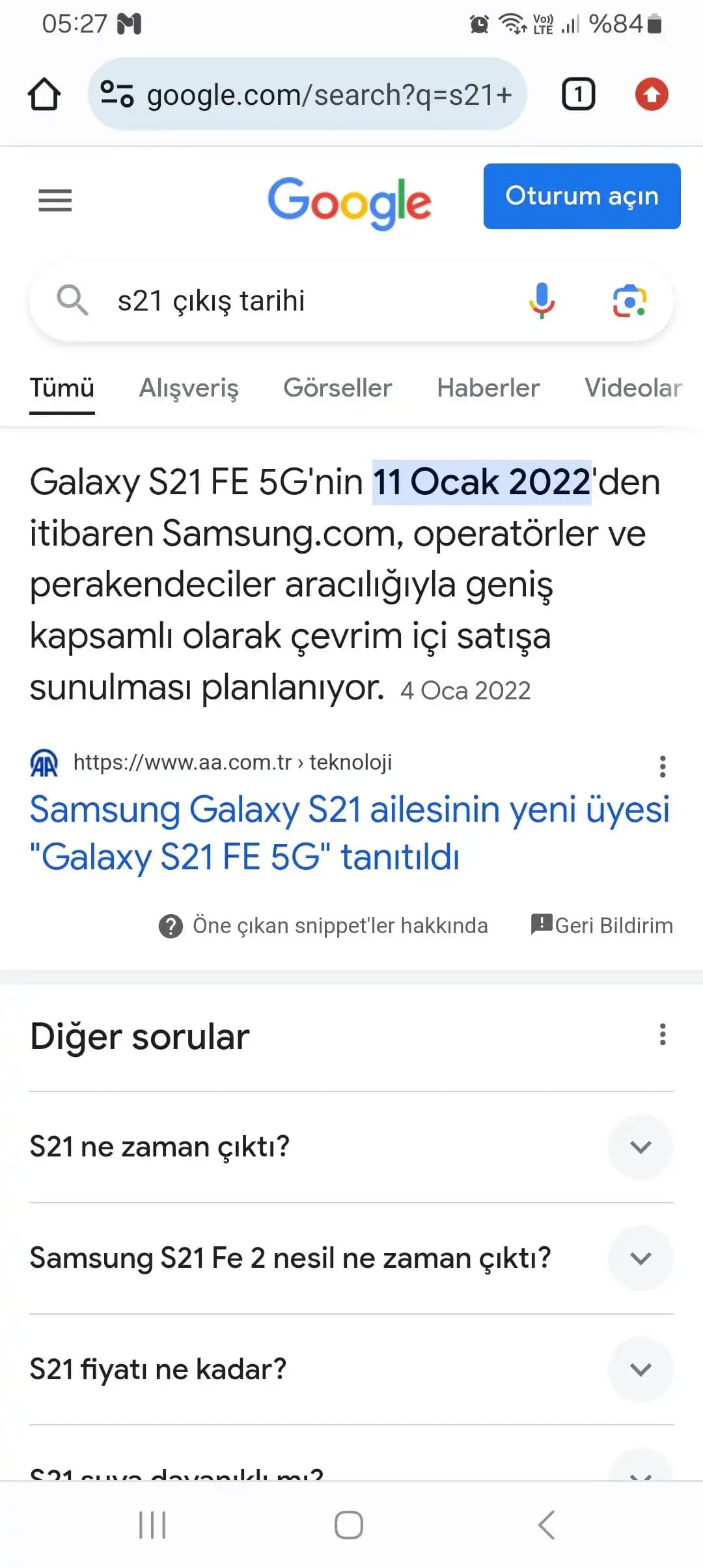The width and height of the screenshot is (703, 1568).
Task: Open Öne çıkan snippet'ler hakkında info
Action: pos(324,925)
